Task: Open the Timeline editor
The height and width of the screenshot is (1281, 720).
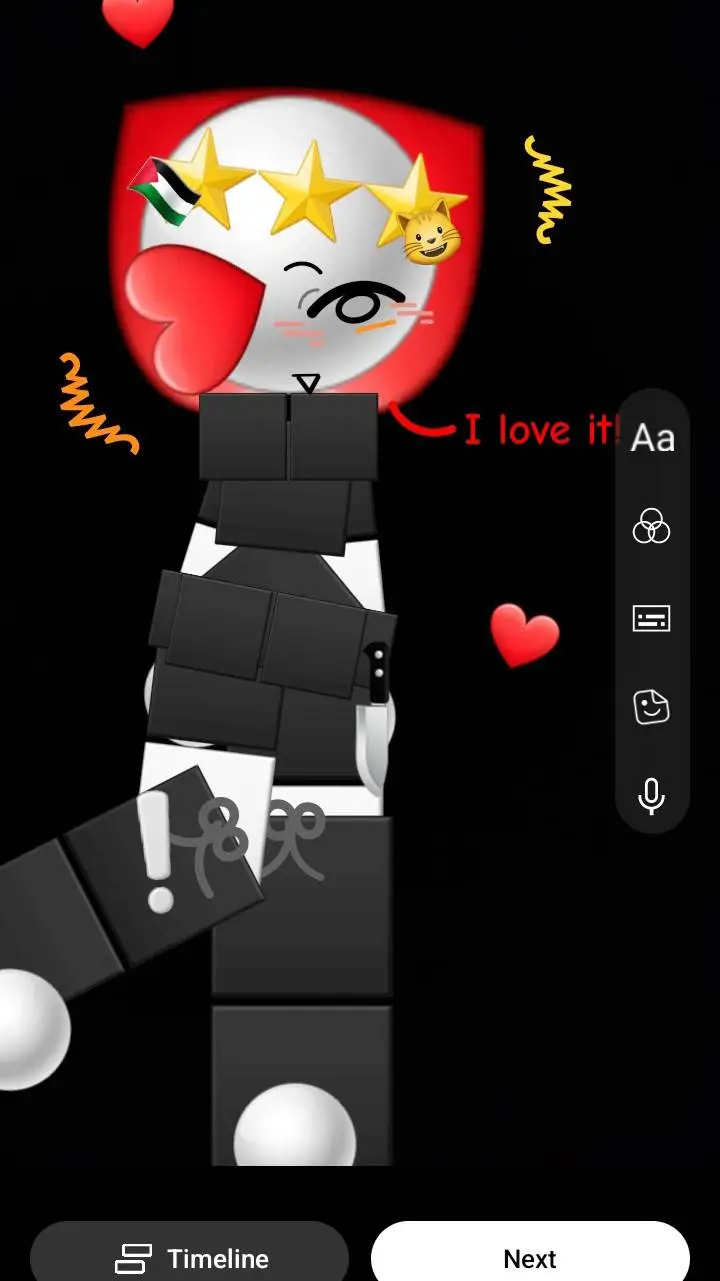Action: point(190,1257)
